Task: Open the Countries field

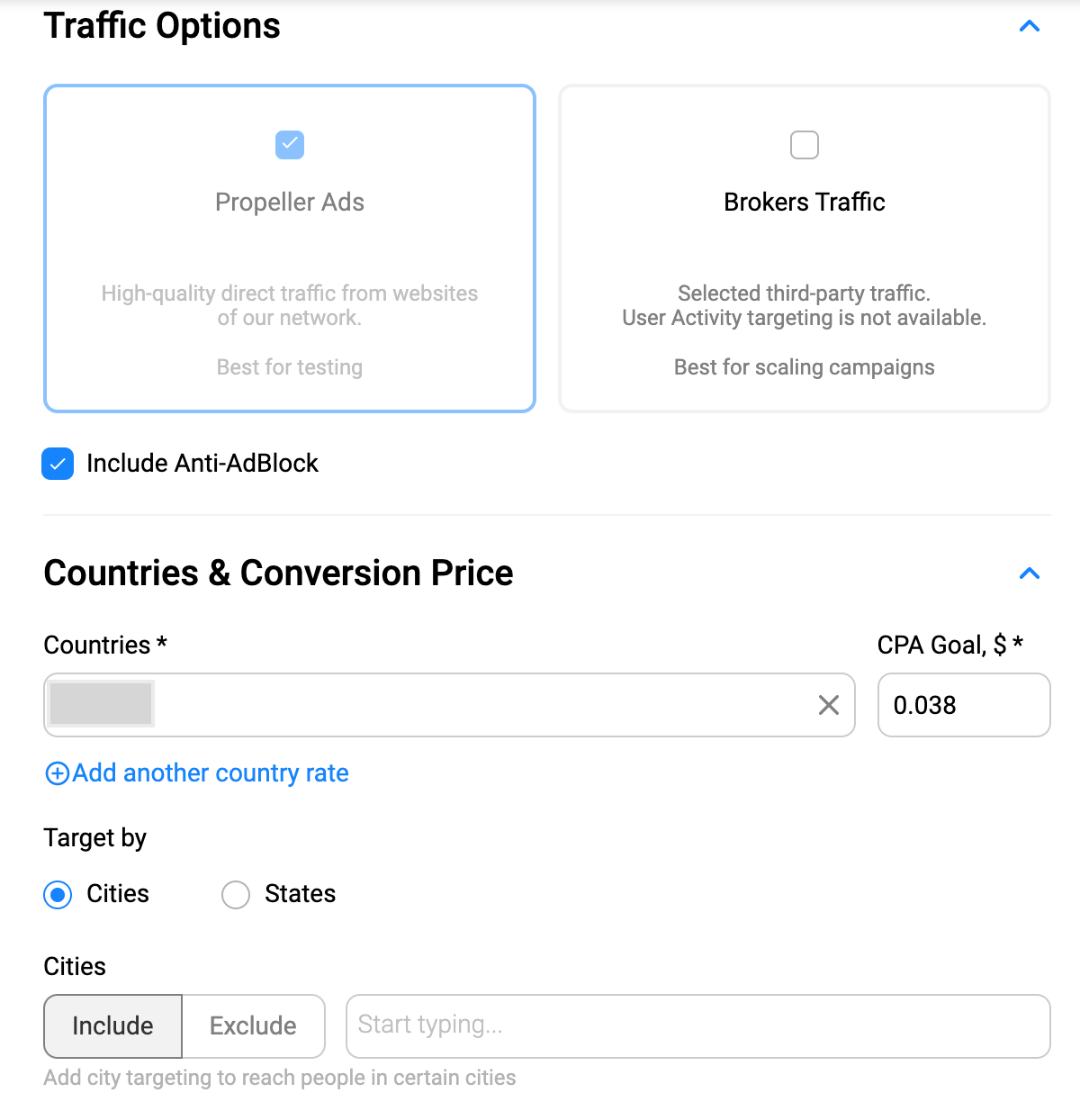Action: (477, 705)
